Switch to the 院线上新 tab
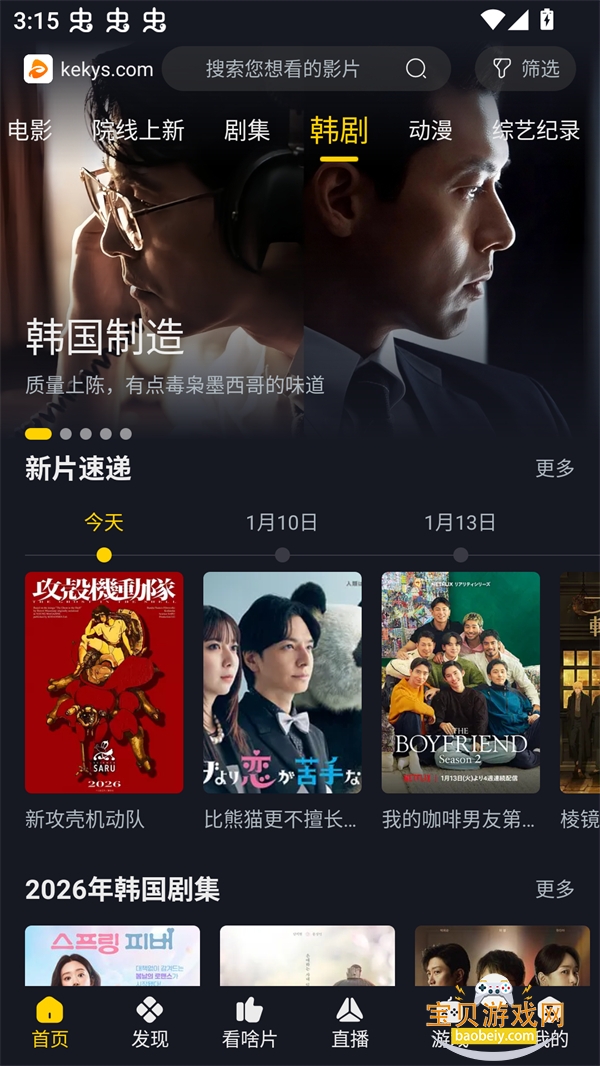The height and width of the screenshot is (1066, 600). click(139, 130)
